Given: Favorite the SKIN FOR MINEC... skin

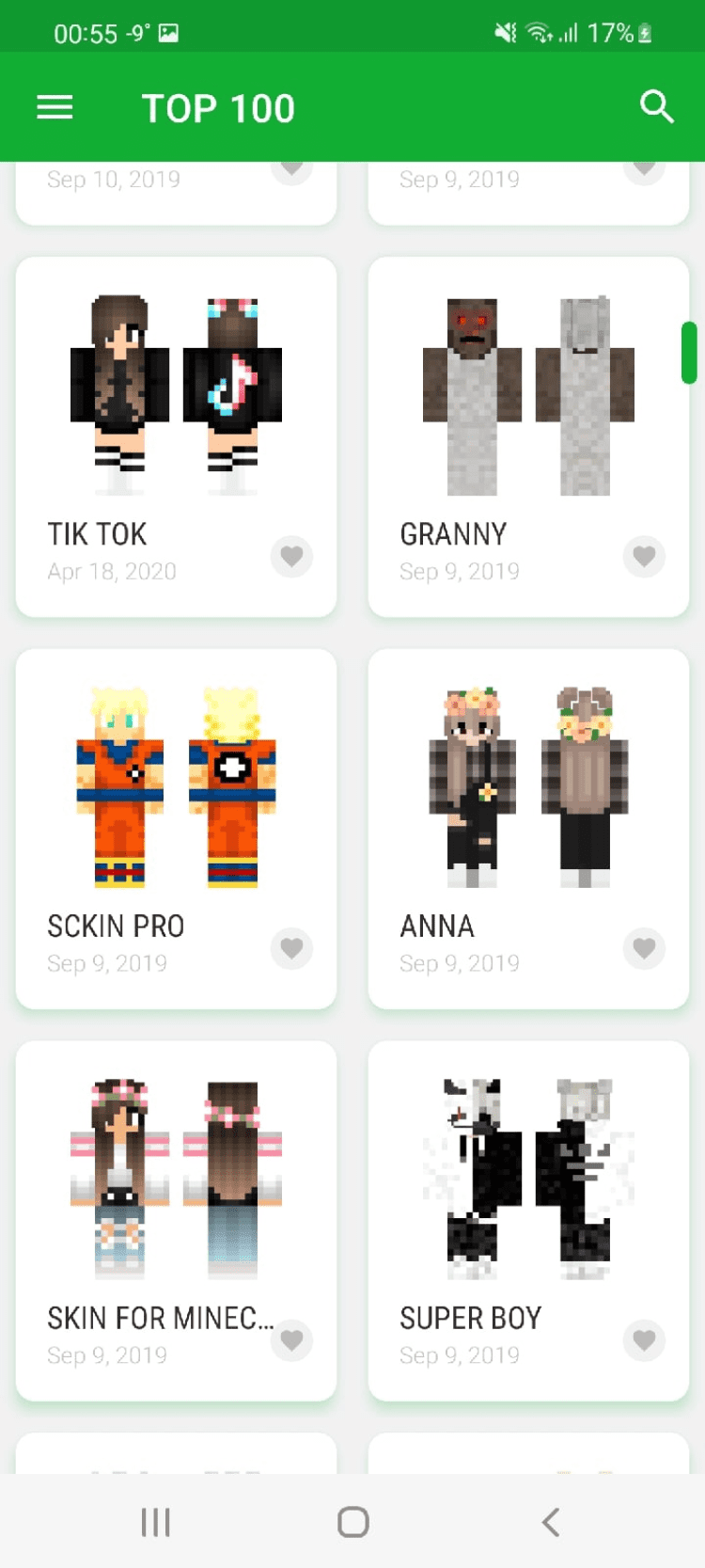Looking at the screenshot, I should click(291, 1340).
